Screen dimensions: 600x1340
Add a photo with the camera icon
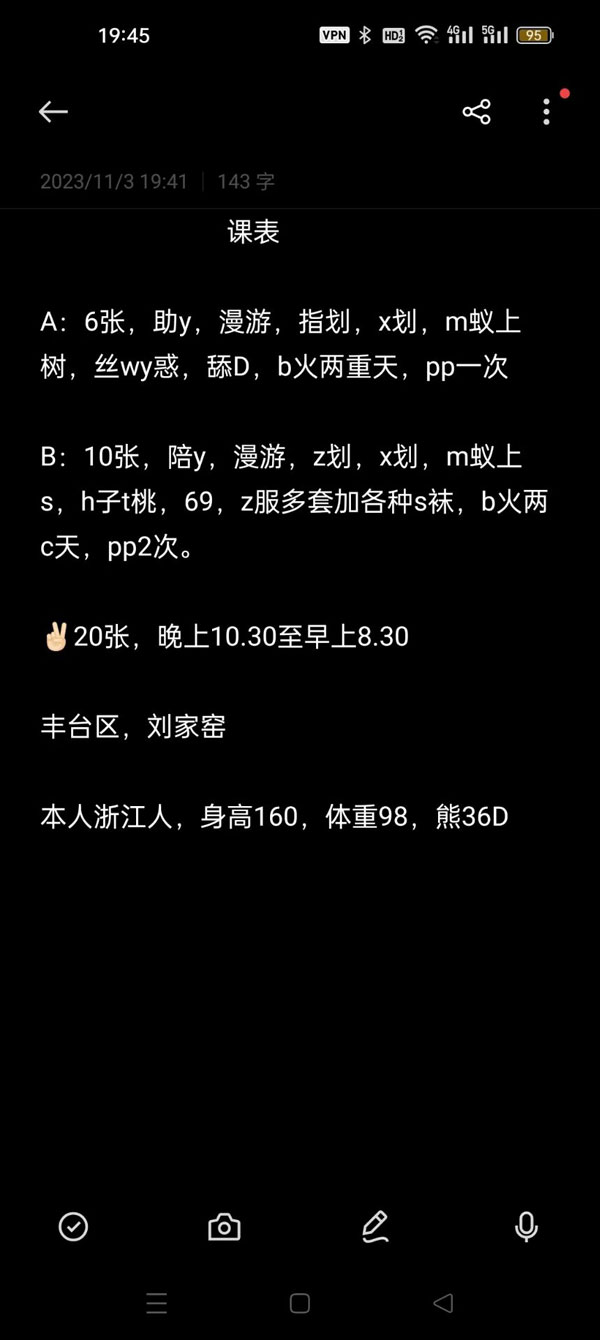click(224, 1226)
